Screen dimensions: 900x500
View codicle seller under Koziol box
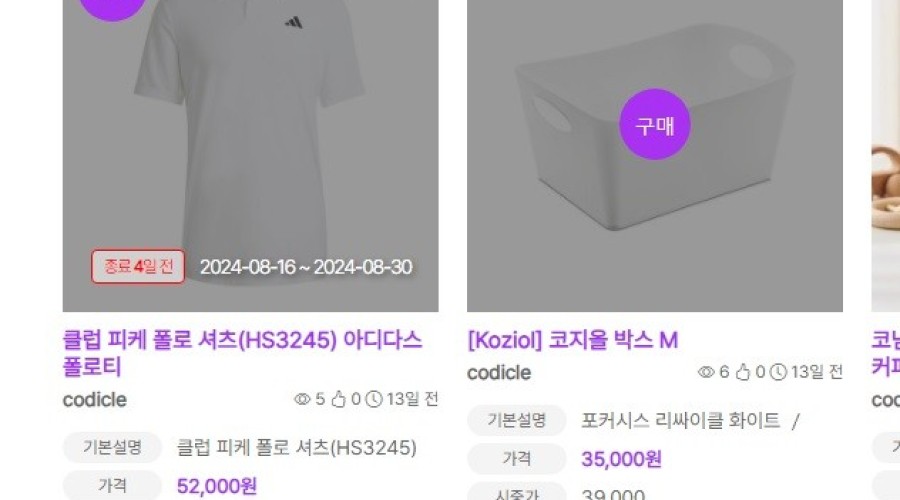pos(499,373)
